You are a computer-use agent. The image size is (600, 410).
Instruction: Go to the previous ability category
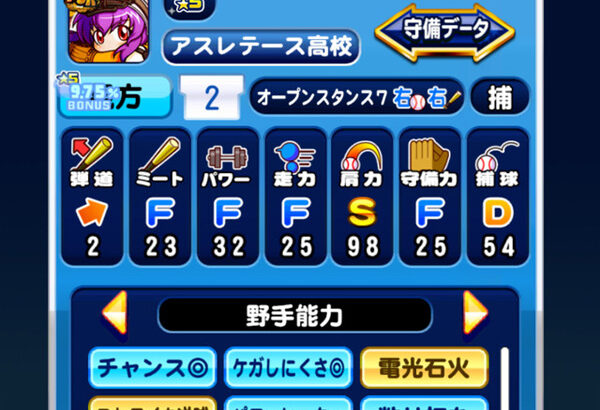(x=116, y=314)
